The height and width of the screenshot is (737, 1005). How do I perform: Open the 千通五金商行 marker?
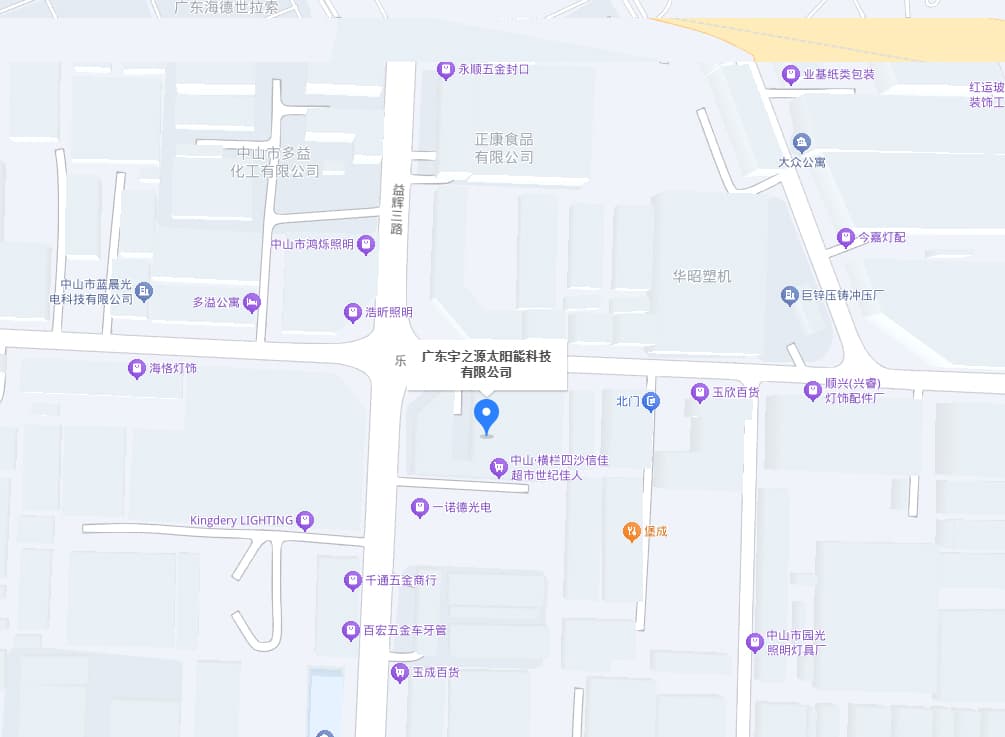tap(352, 580)
